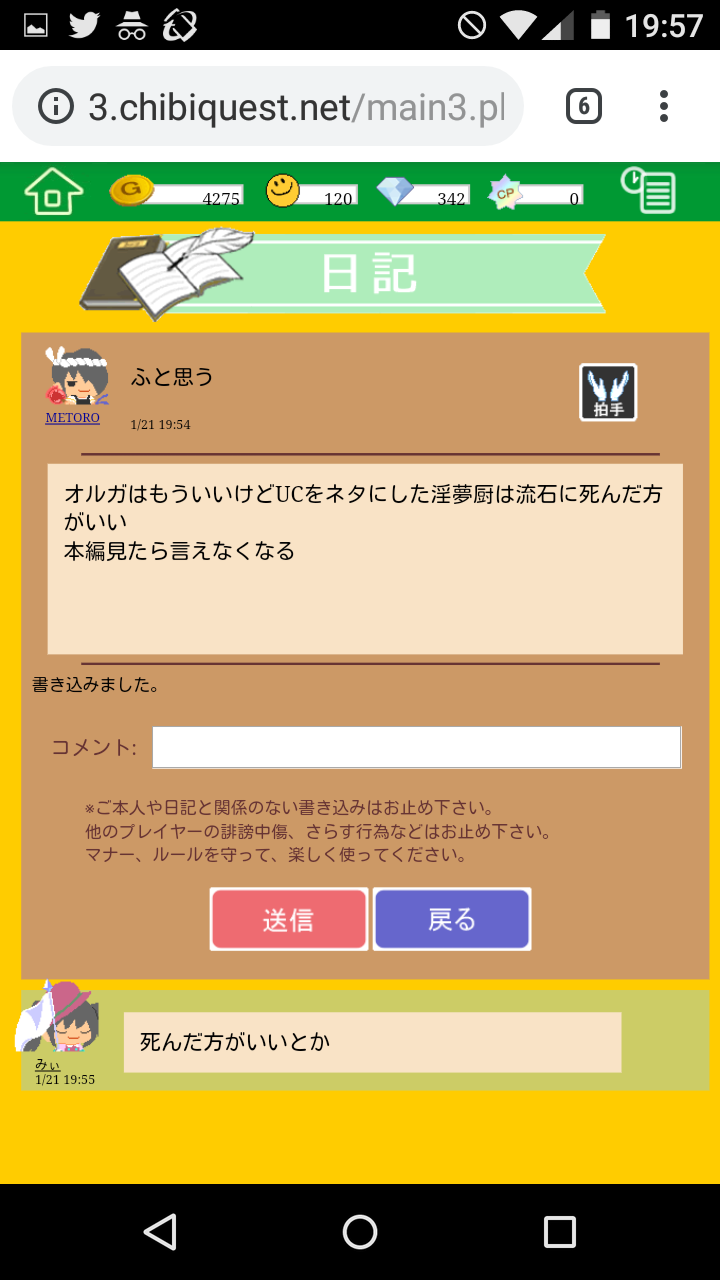This screenshot has height=1280, width=720.
Task: Open the browser tab switcher
Action: [x=584, y=106]
